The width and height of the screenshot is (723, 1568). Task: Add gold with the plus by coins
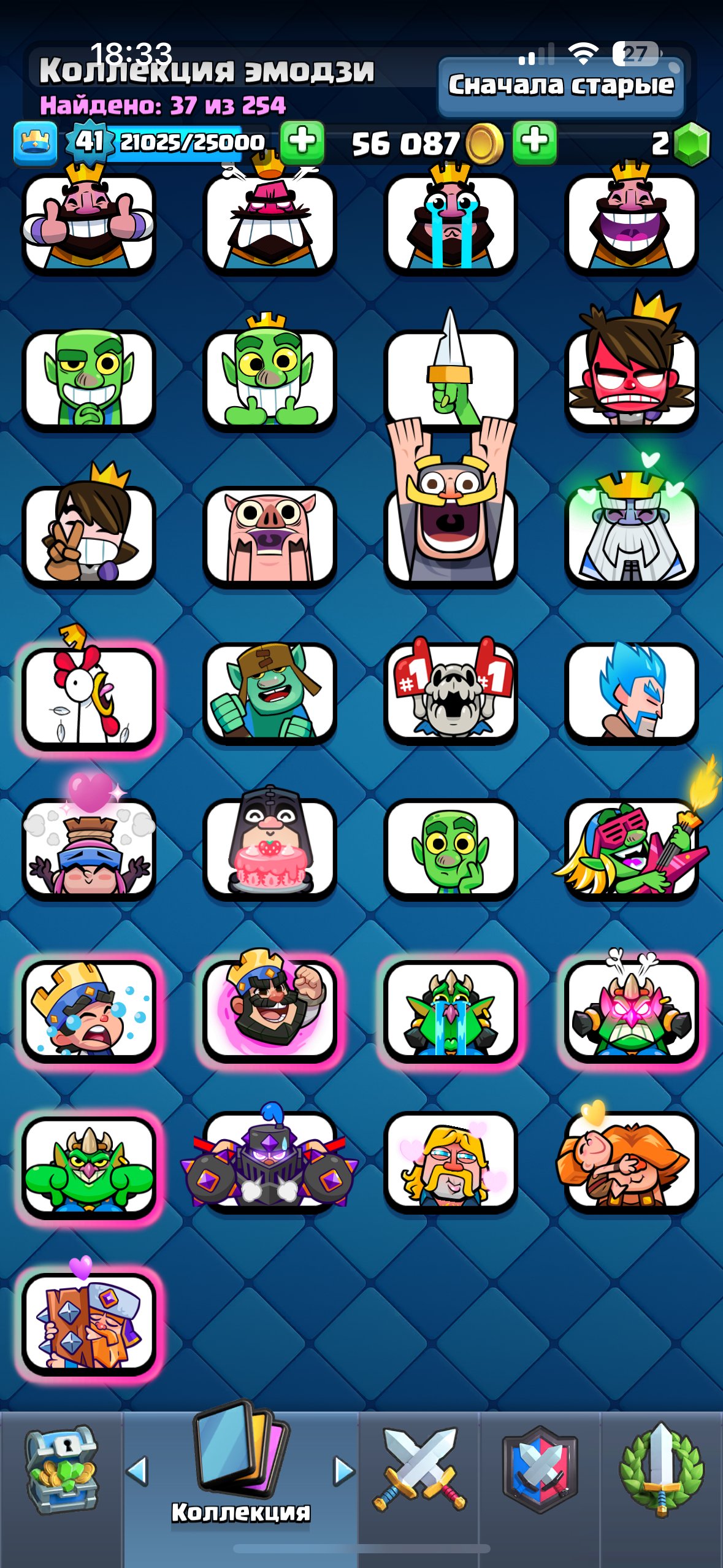click(x=535, y=142)
